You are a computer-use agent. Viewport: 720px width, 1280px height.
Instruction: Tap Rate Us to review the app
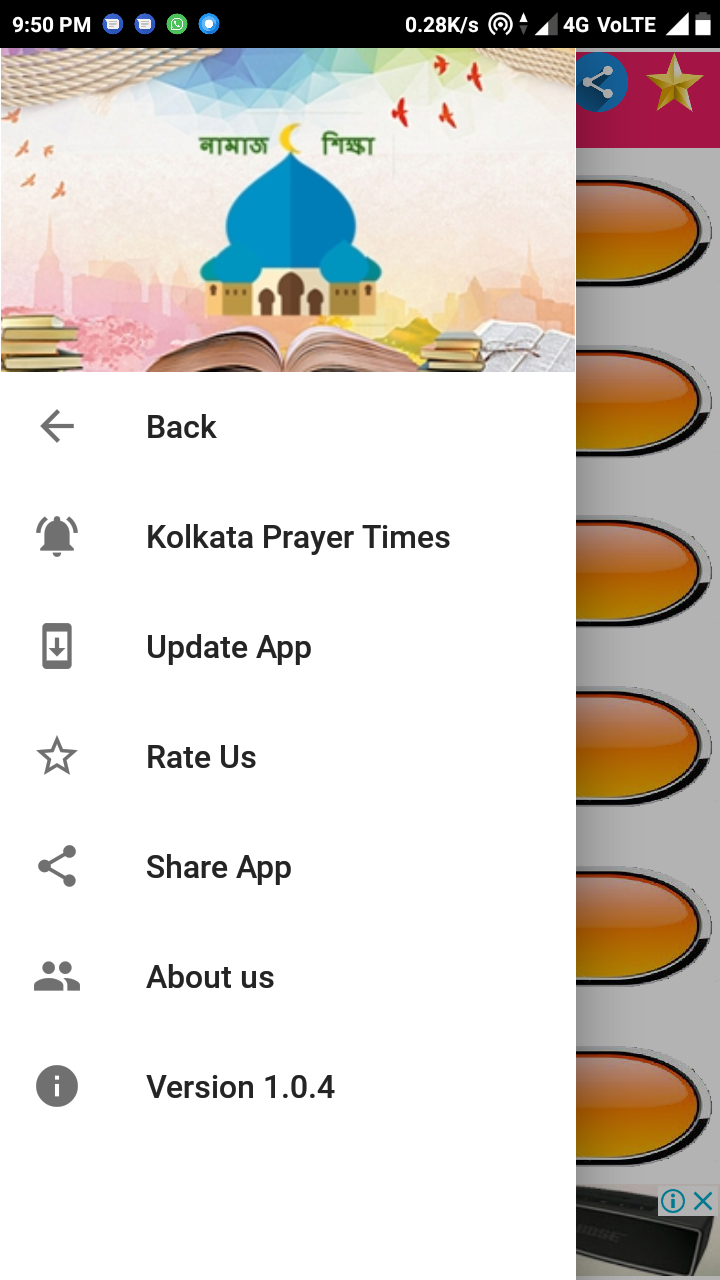pos(200,756)
